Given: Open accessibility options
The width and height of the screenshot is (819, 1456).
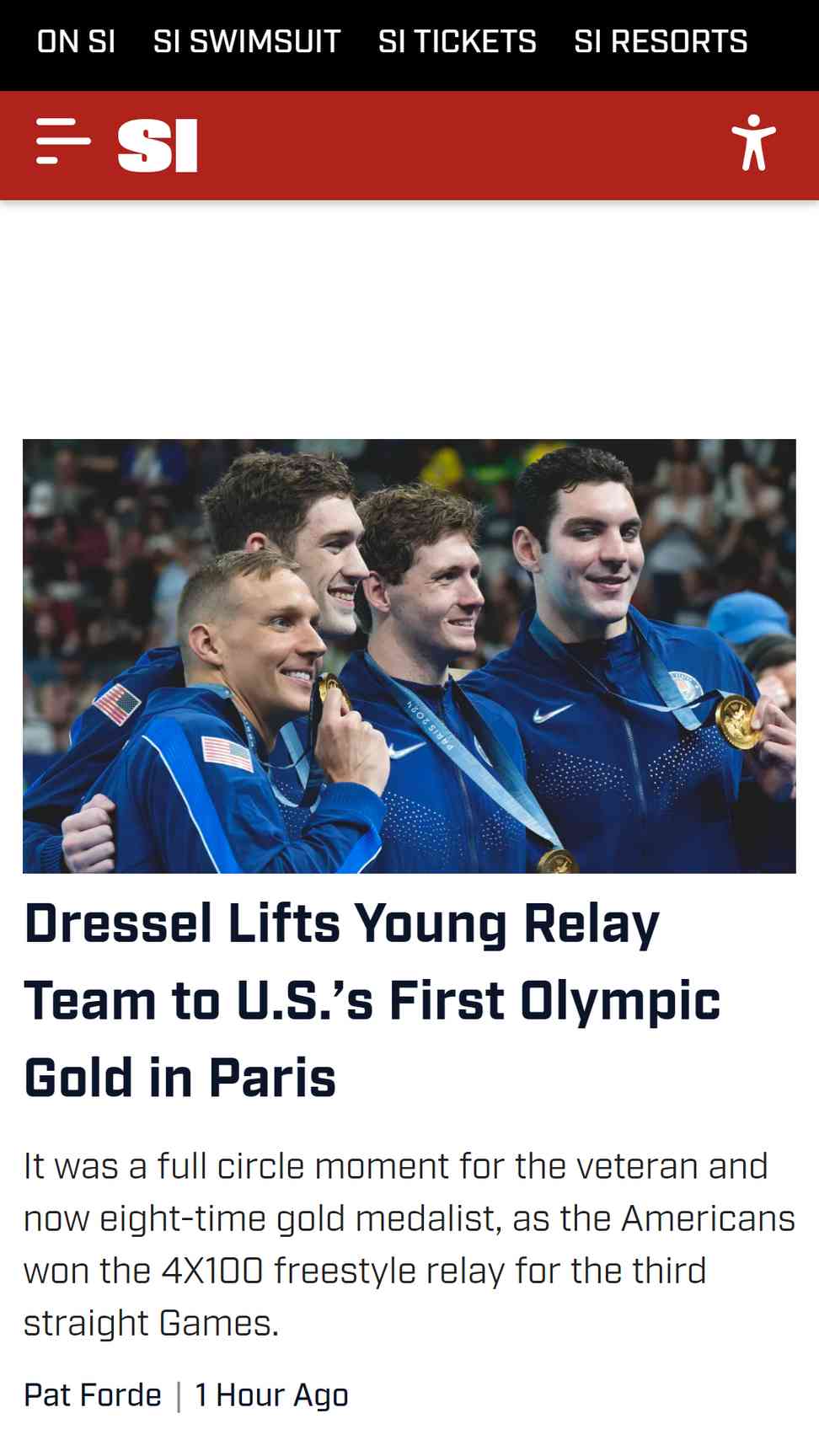Looking at the screenshot, I should tap(752, 143).
